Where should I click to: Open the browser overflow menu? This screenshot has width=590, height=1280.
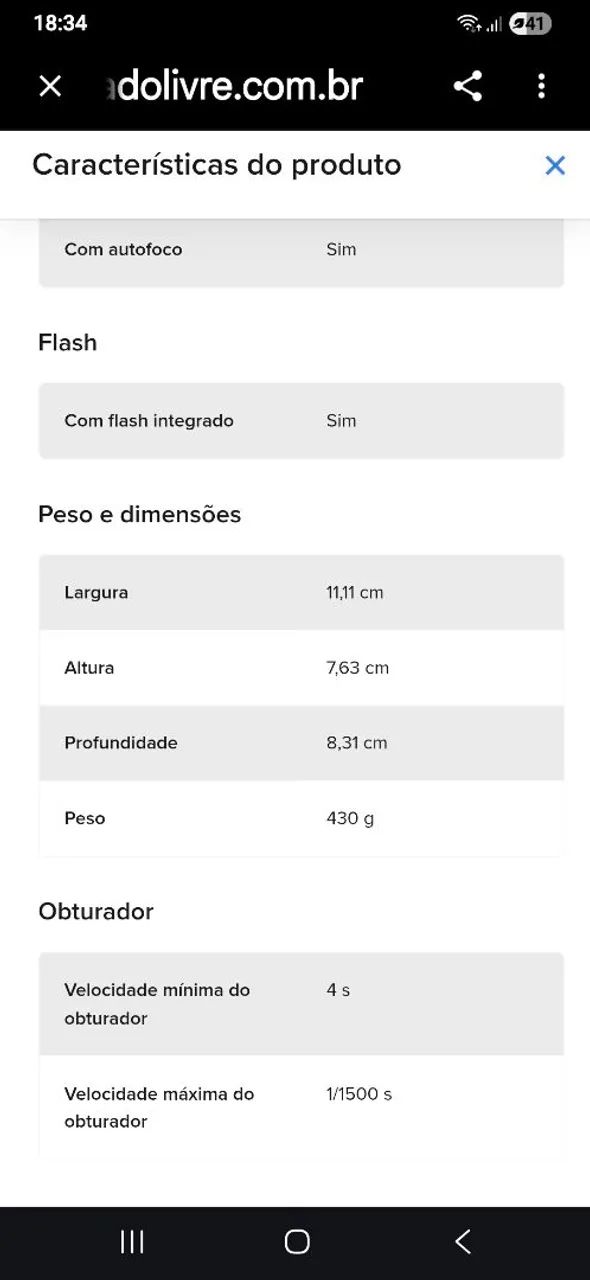pyautogui.click(x=541, y=86)
